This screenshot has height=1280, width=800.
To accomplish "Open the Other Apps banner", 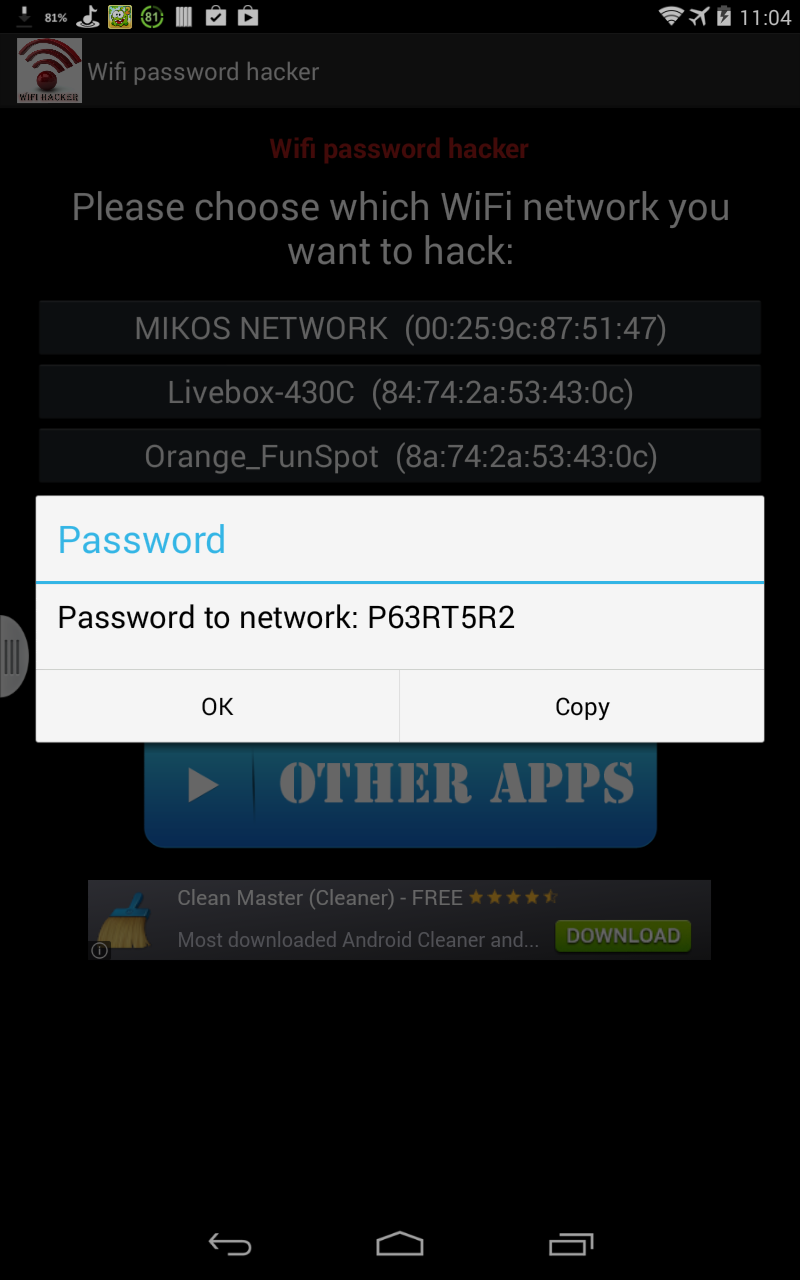I will pyautogui.click(x=400, y=795).
